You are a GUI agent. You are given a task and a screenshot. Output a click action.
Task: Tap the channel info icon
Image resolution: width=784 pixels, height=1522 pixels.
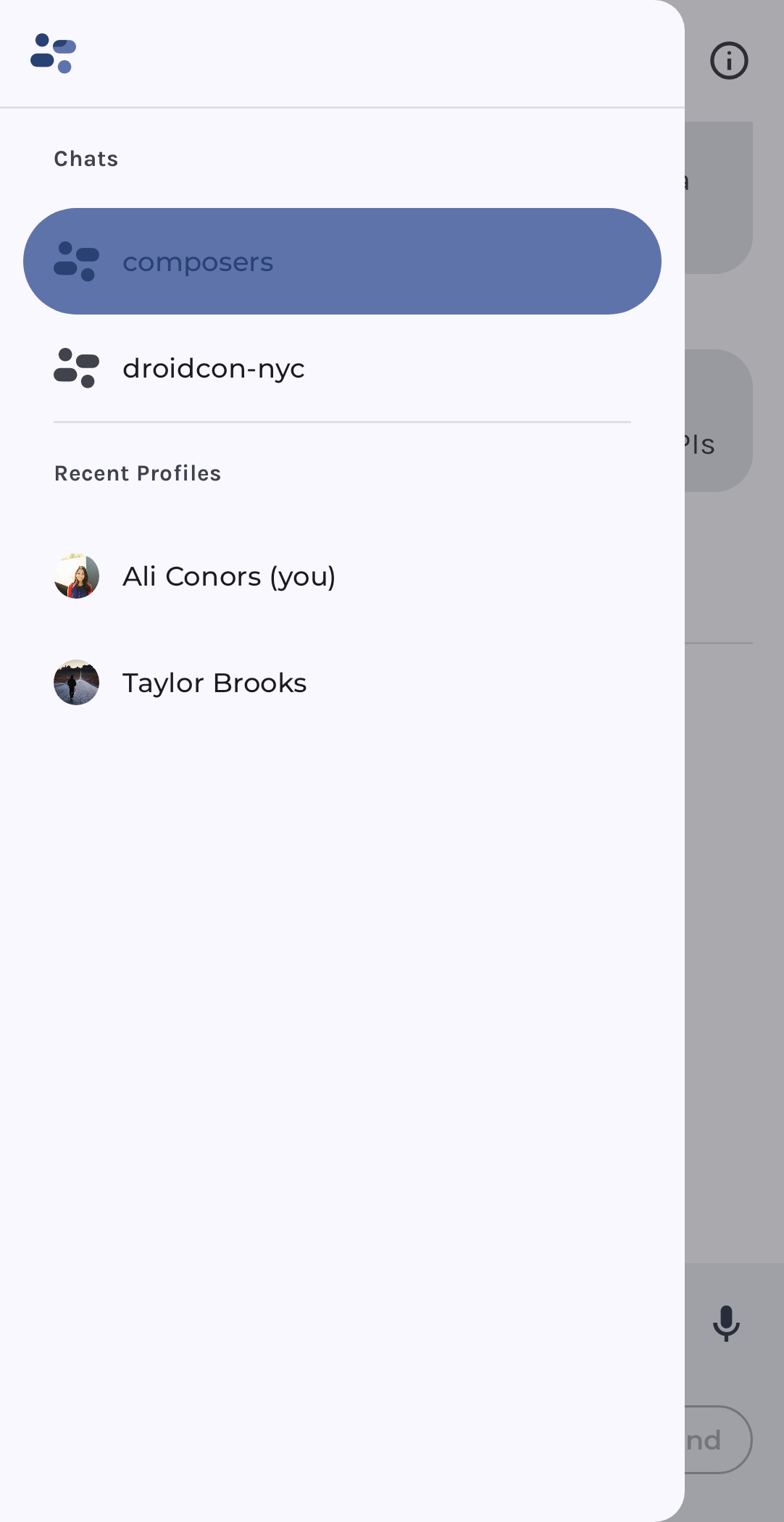(729, 60)
